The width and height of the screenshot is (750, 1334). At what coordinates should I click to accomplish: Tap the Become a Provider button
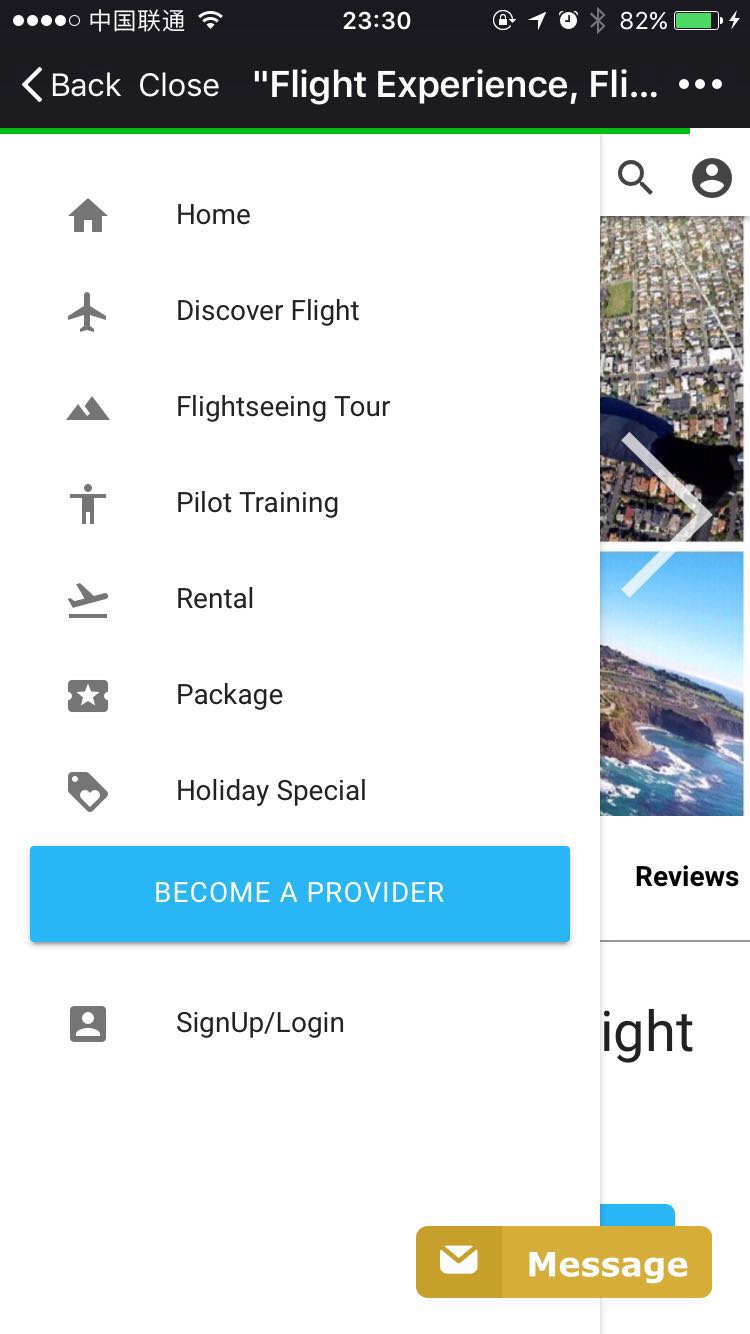pos(300,893)
